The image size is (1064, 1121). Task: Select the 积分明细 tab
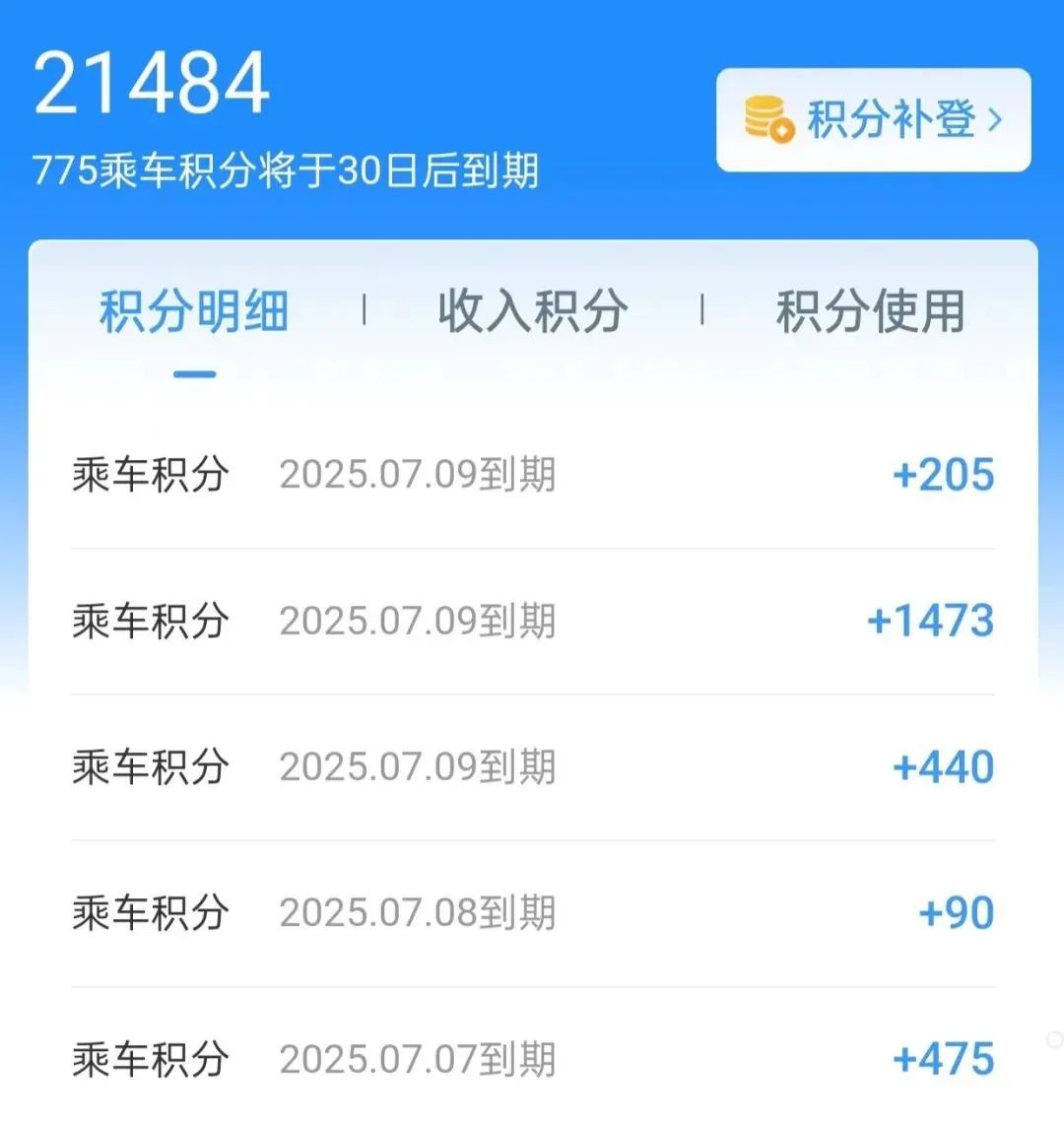pos(194,311)
